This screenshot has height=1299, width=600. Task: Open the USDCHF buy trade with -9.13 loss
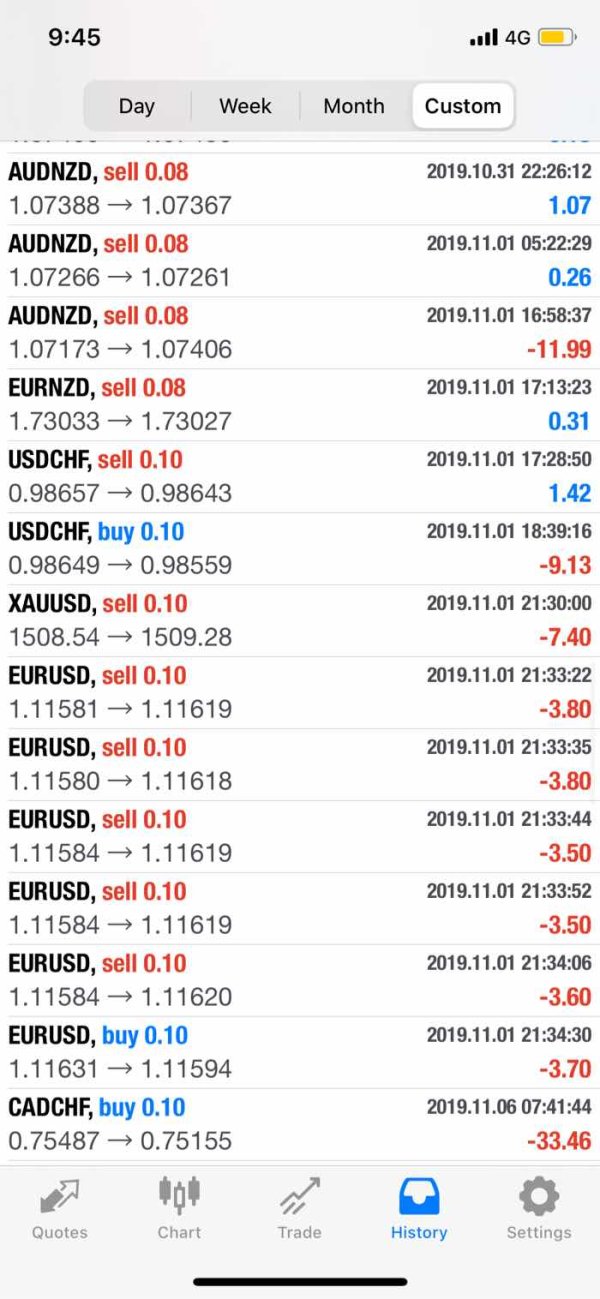pyautogui.click(x=300, y=549)
